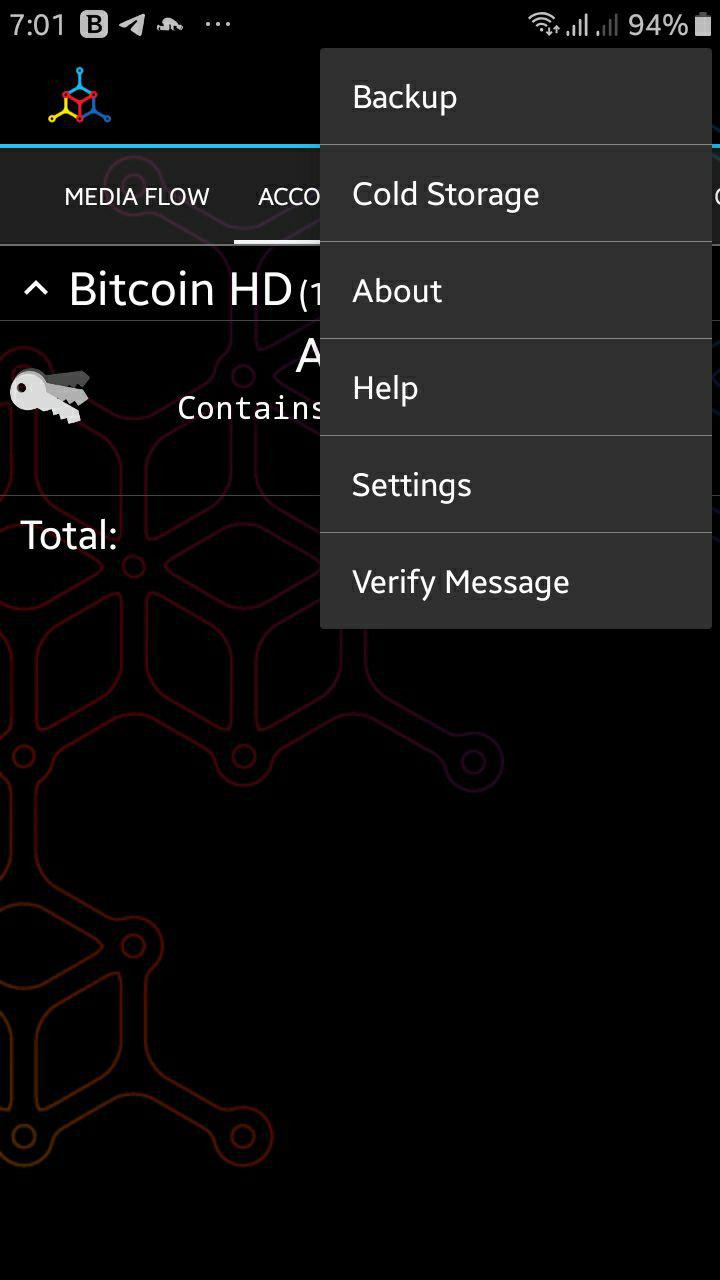Collapse the Bitcoin HD section
Image resolution: width=720 pixels, height=1280 pixels.
pos(36,290)
